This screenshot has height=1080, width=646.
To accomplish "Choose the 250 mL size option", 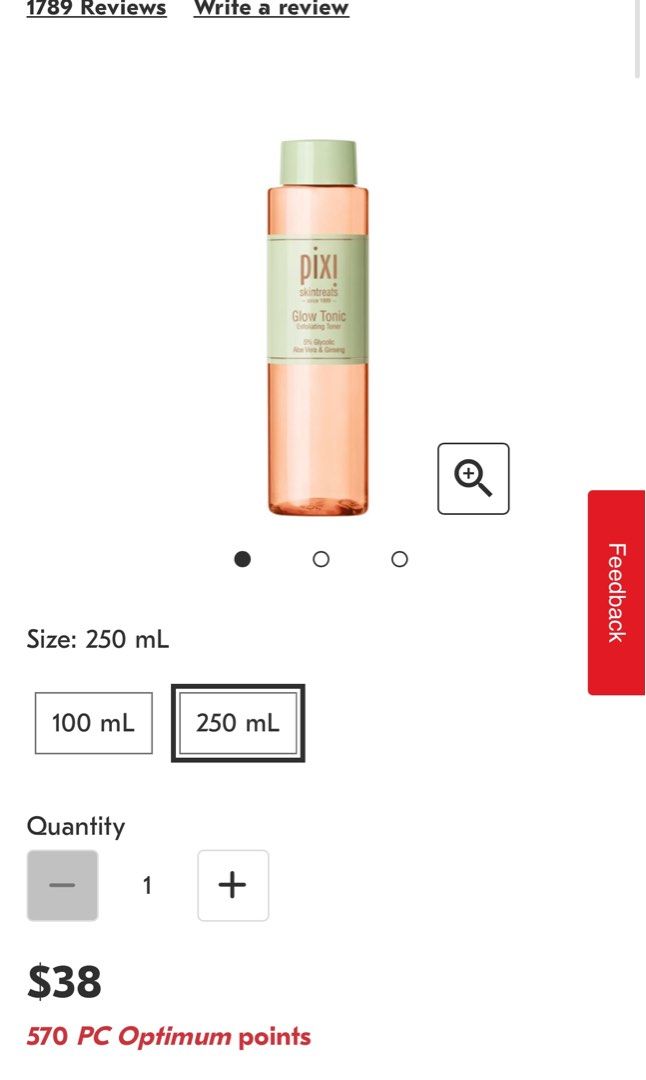I will [x=238, y=723].
